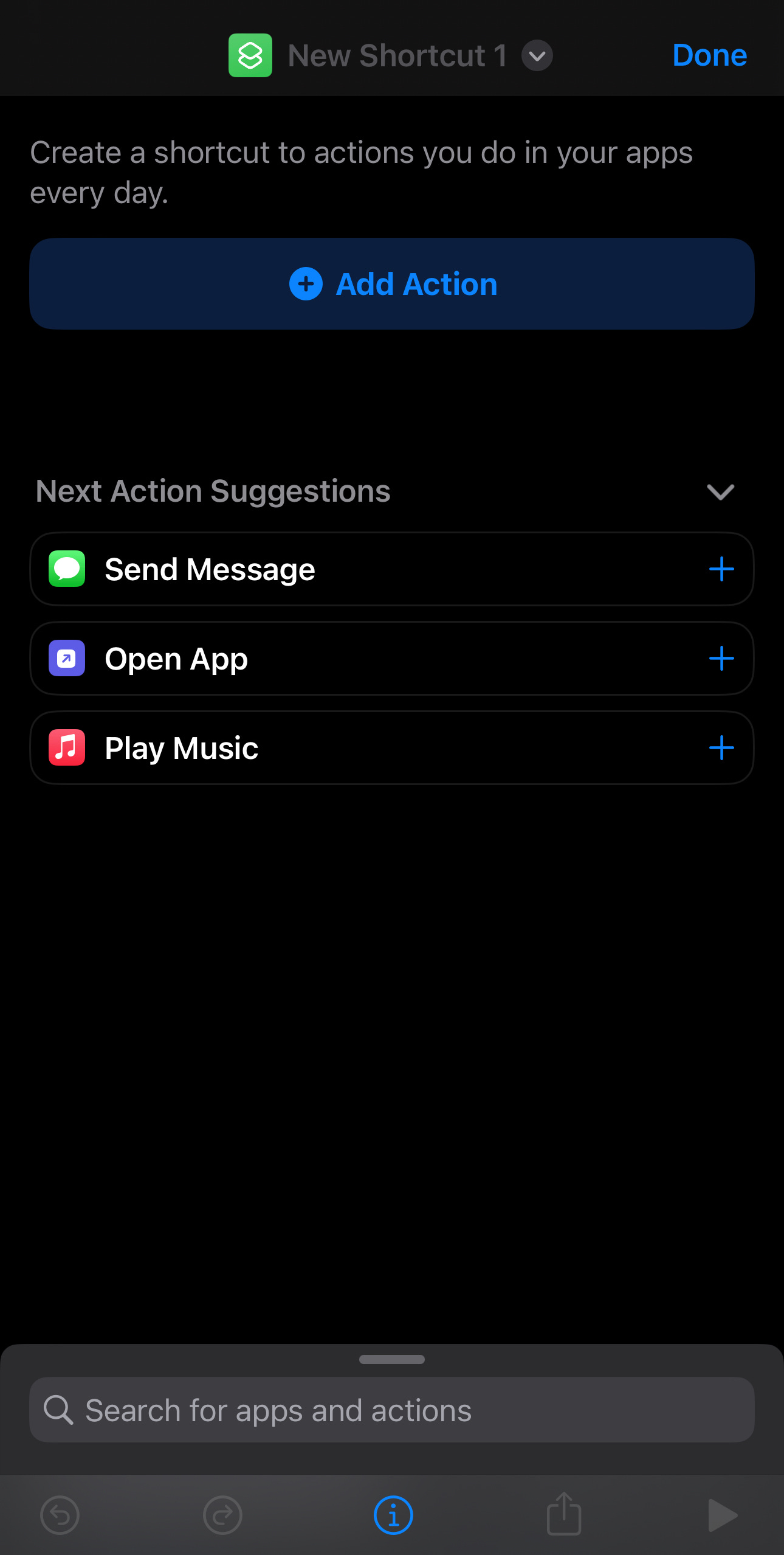Tap the Add Action button
784x1555 pixels.
click(x=392, y=284)
